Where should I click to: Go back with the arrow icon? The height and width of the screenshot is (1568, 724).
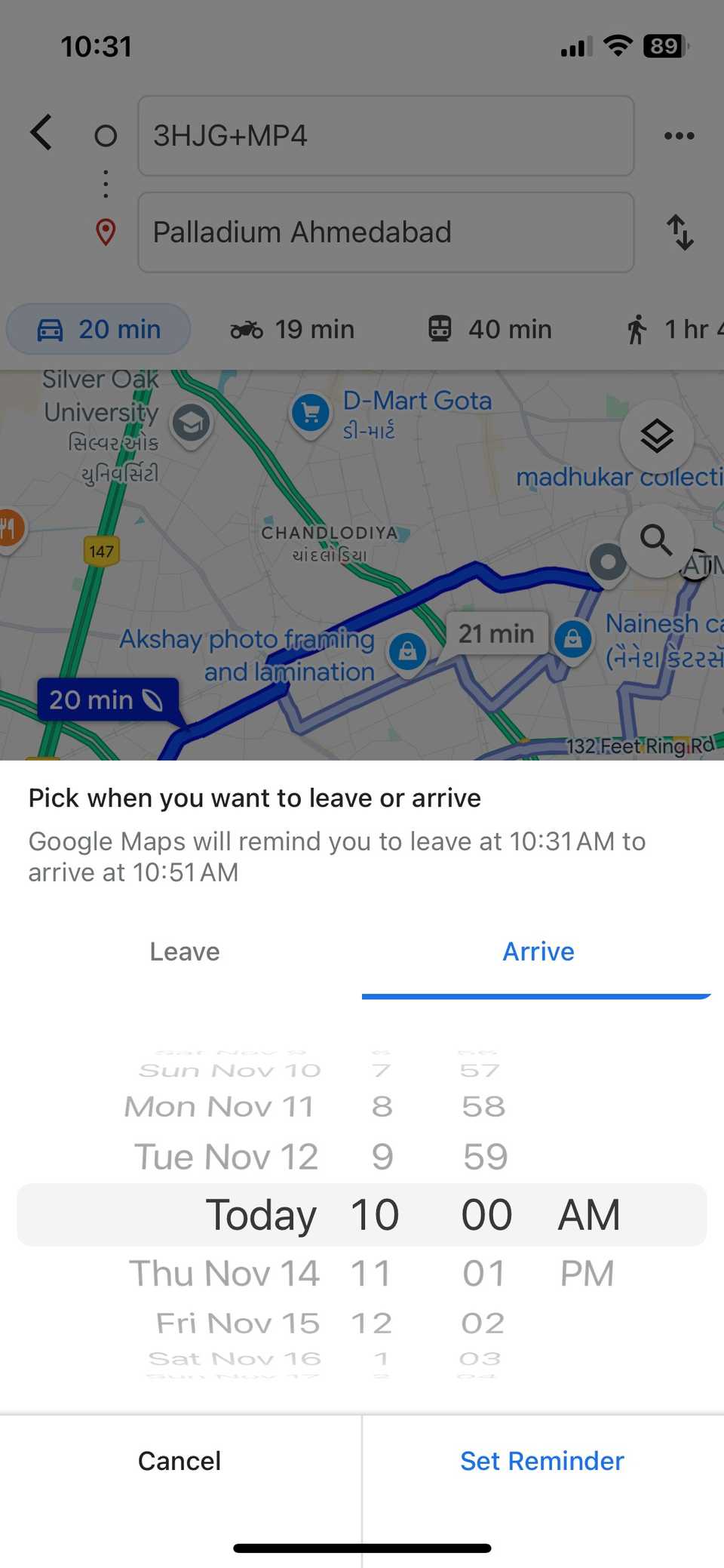point(42,134)
